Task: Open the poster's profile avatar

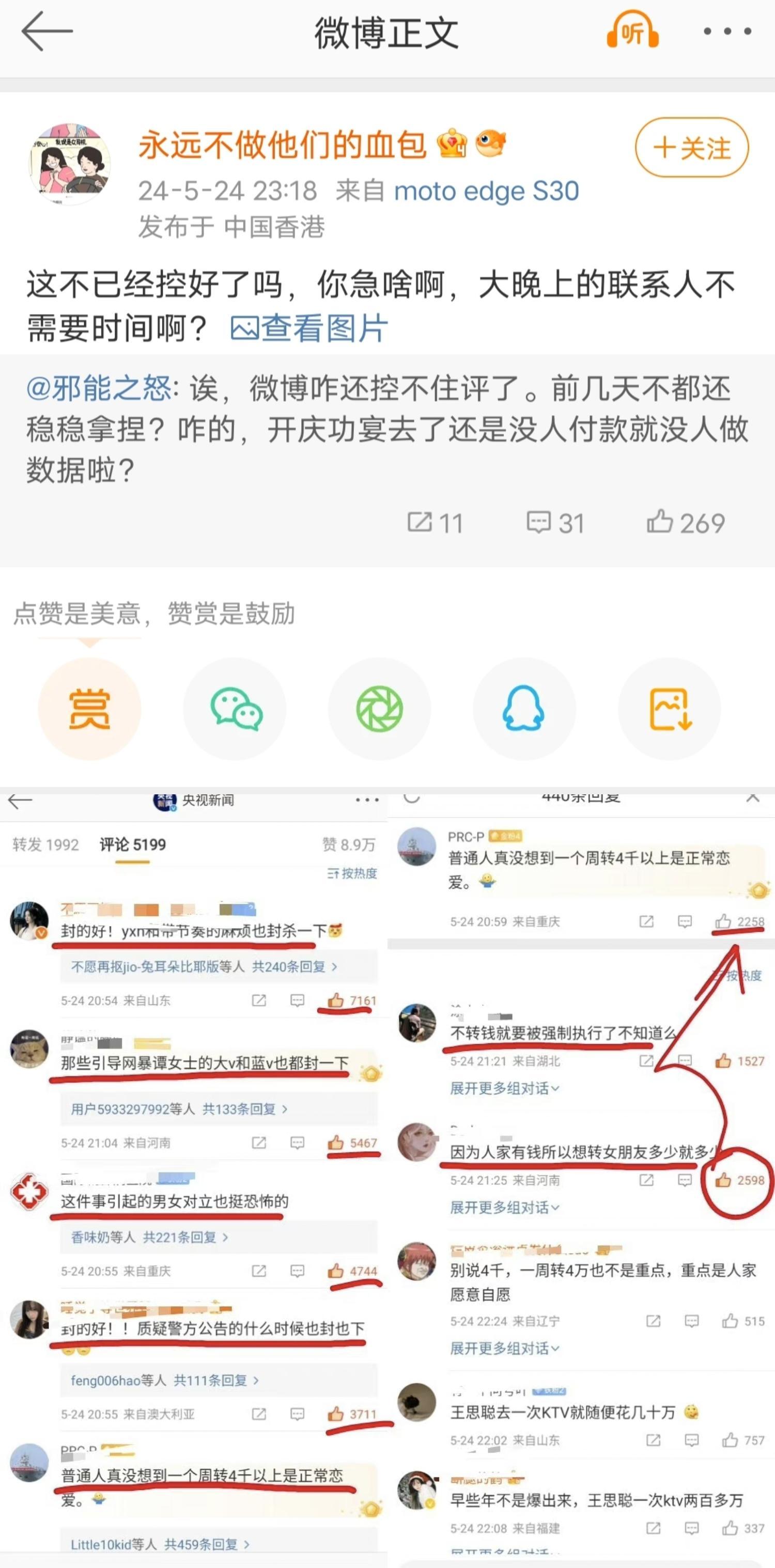Action: [70, 165]
